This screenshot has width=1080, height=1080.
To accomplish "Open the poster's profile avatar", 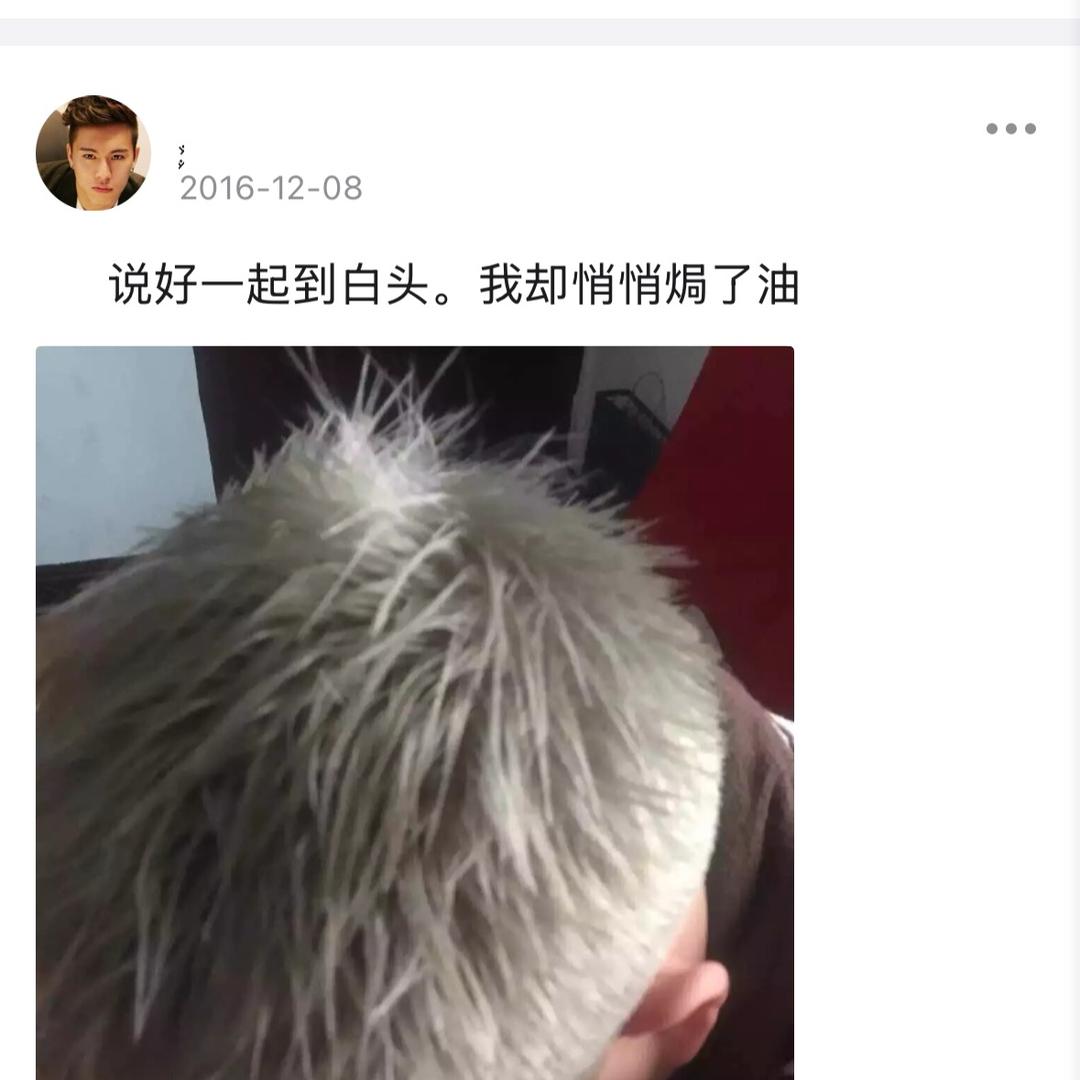I will click(x=93, y=153).
